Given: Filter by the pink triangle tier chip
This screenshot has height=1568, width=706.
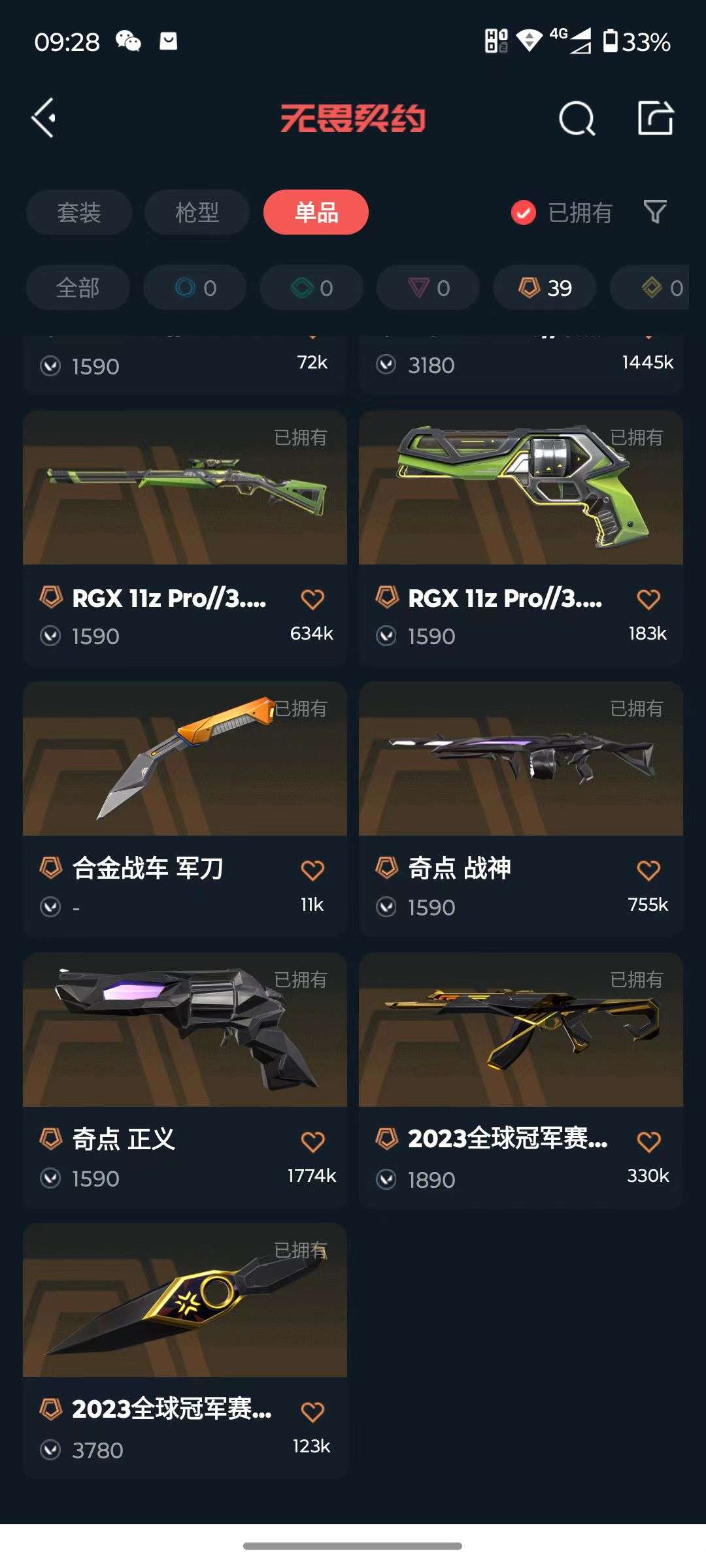Looking at the screenshot, I should (x=428, y=287).
